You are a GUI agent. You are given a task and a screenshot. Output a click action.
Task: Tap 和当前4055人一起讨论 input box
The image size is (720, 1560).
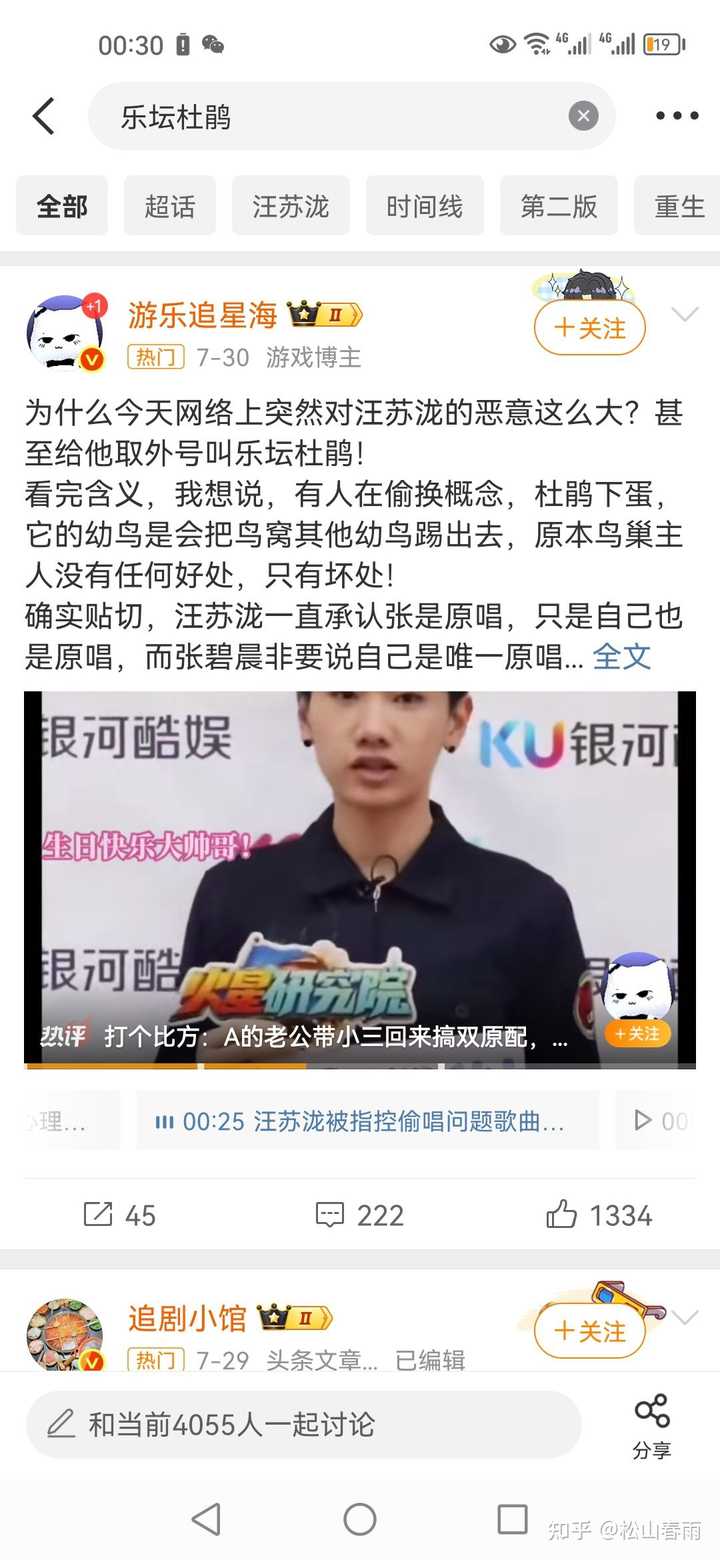303,1424
